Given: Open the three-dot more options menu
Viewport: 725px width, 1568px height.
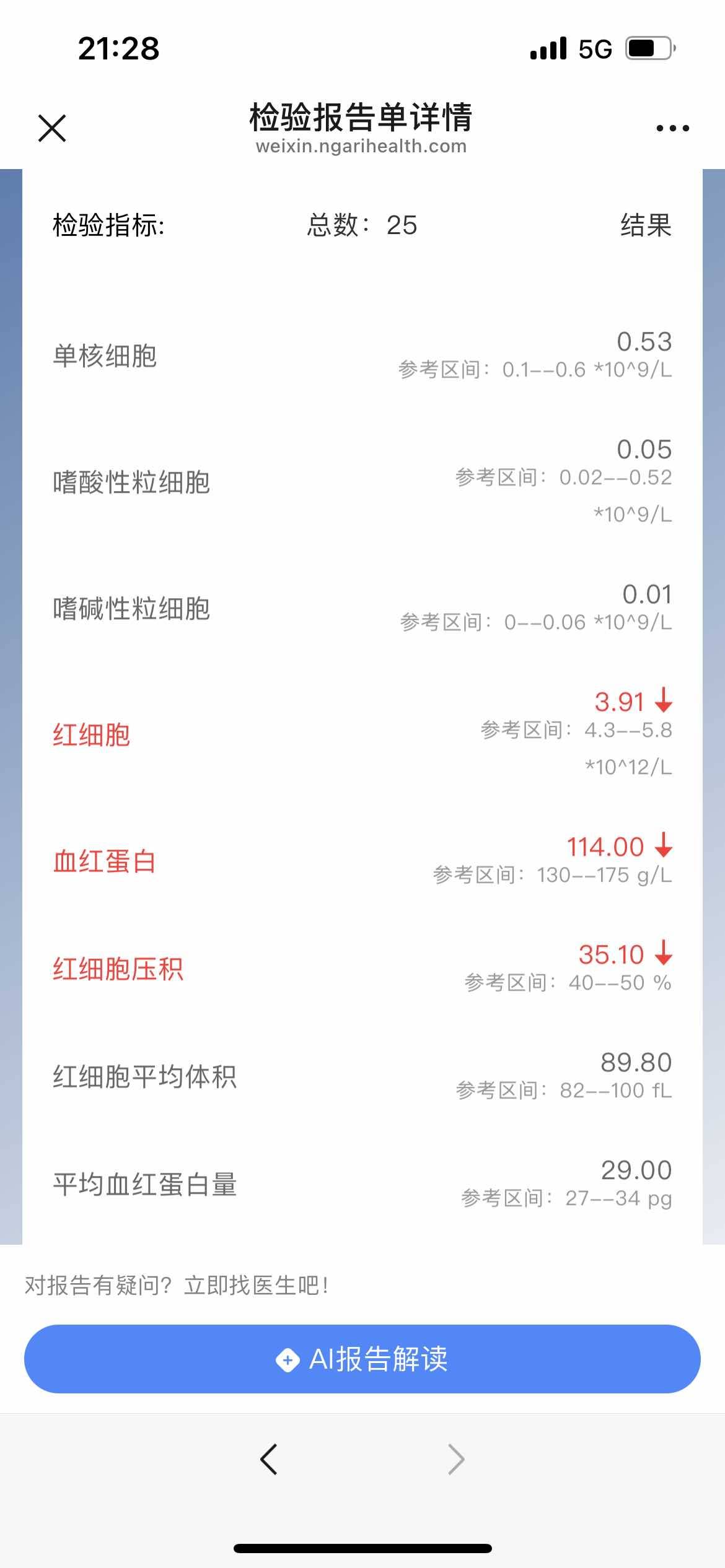Looking at the screenshot, I should (672, 128).
